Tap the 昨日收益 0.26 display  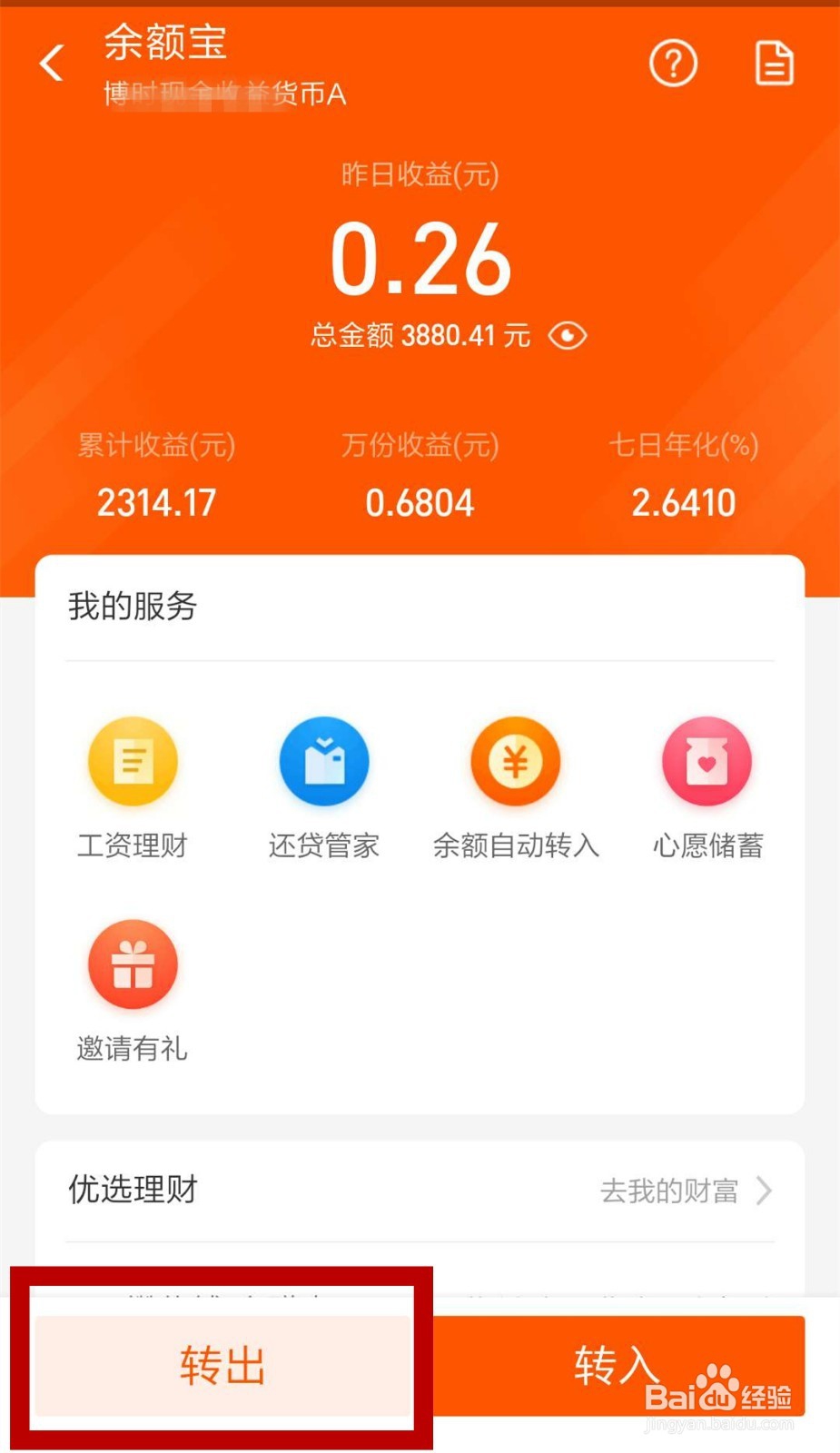[x=419, y=259]
